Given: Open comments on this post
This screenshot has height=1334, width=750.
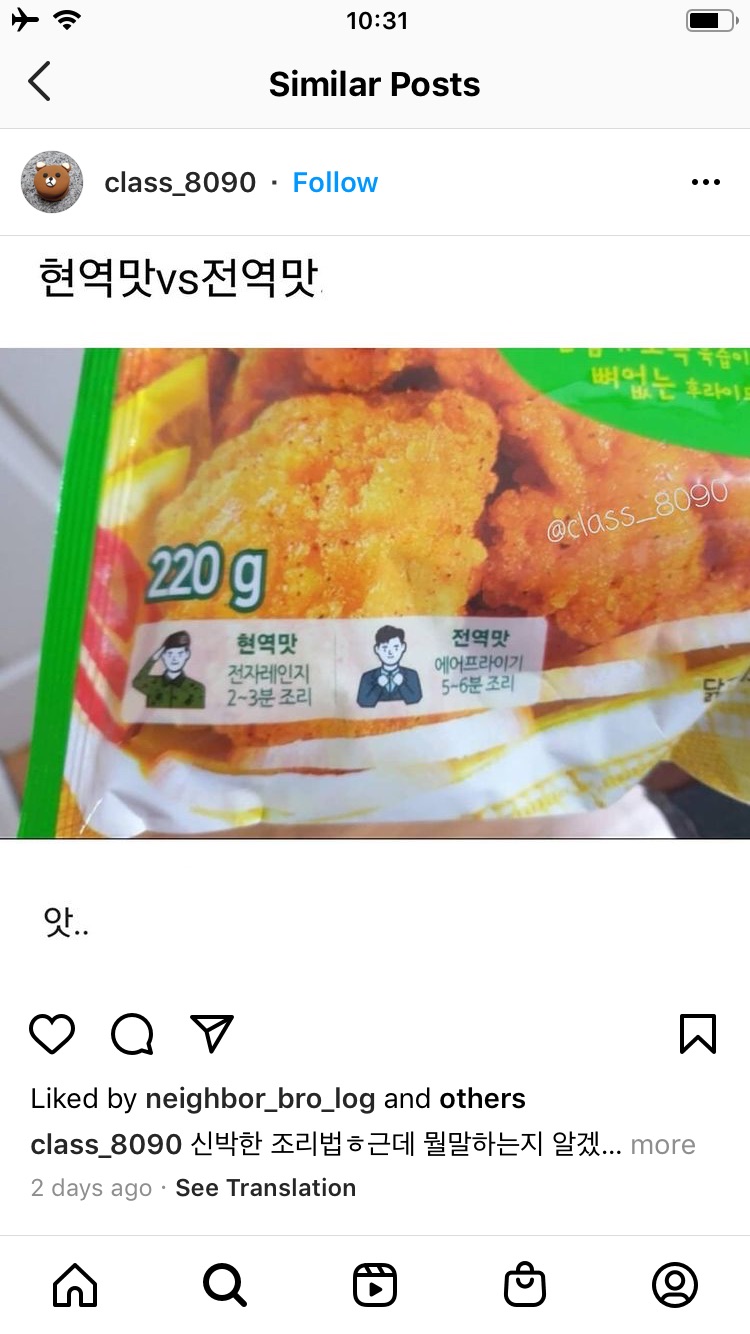Looking at the screenshot, I should click(132, 1034).
